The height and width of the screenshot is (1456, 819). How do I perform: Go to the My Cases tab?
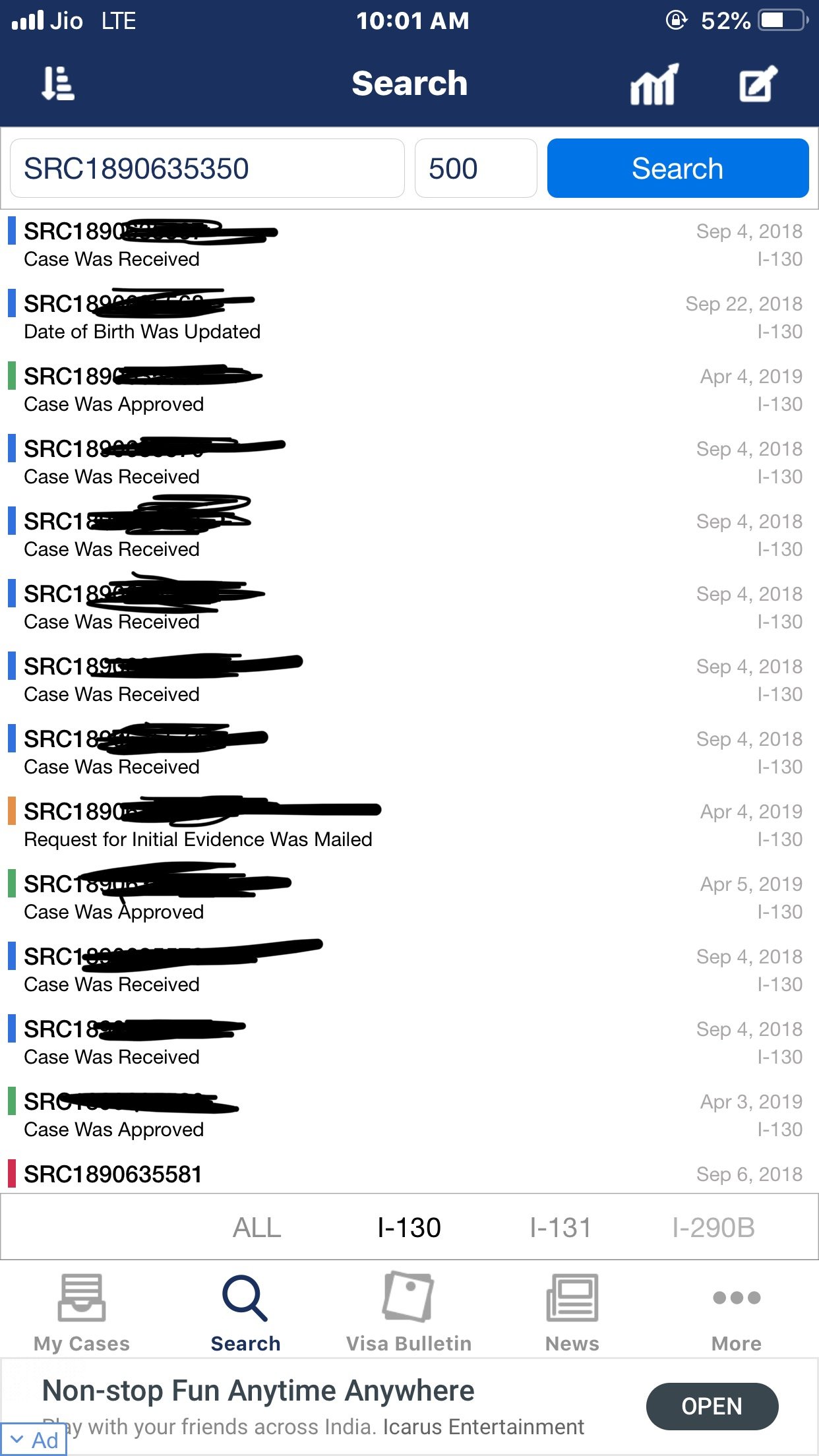[x=82, y=1312]
